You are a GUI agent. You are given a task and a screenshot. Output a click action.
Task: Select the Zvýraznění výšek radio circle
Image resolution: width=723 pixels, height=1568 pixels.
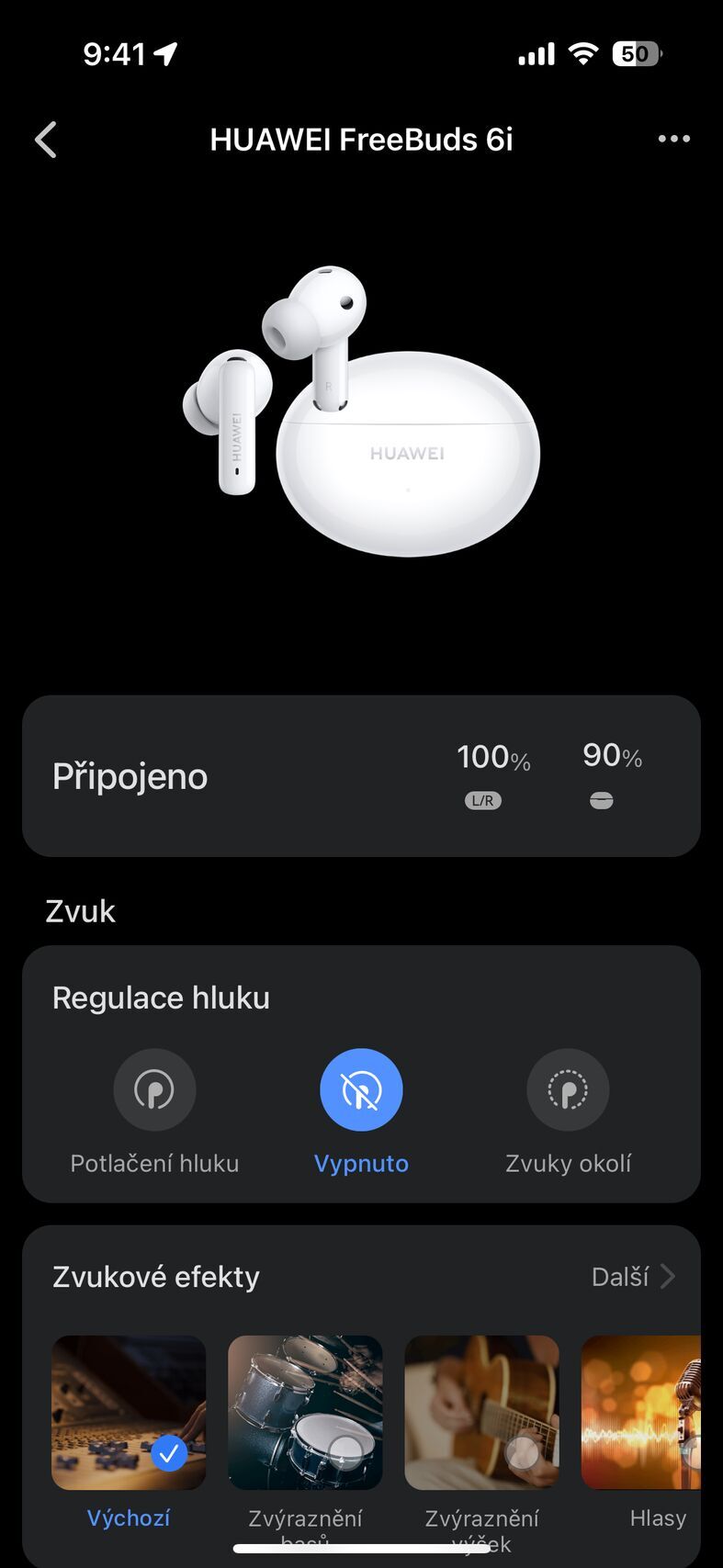pos(521,1454)
